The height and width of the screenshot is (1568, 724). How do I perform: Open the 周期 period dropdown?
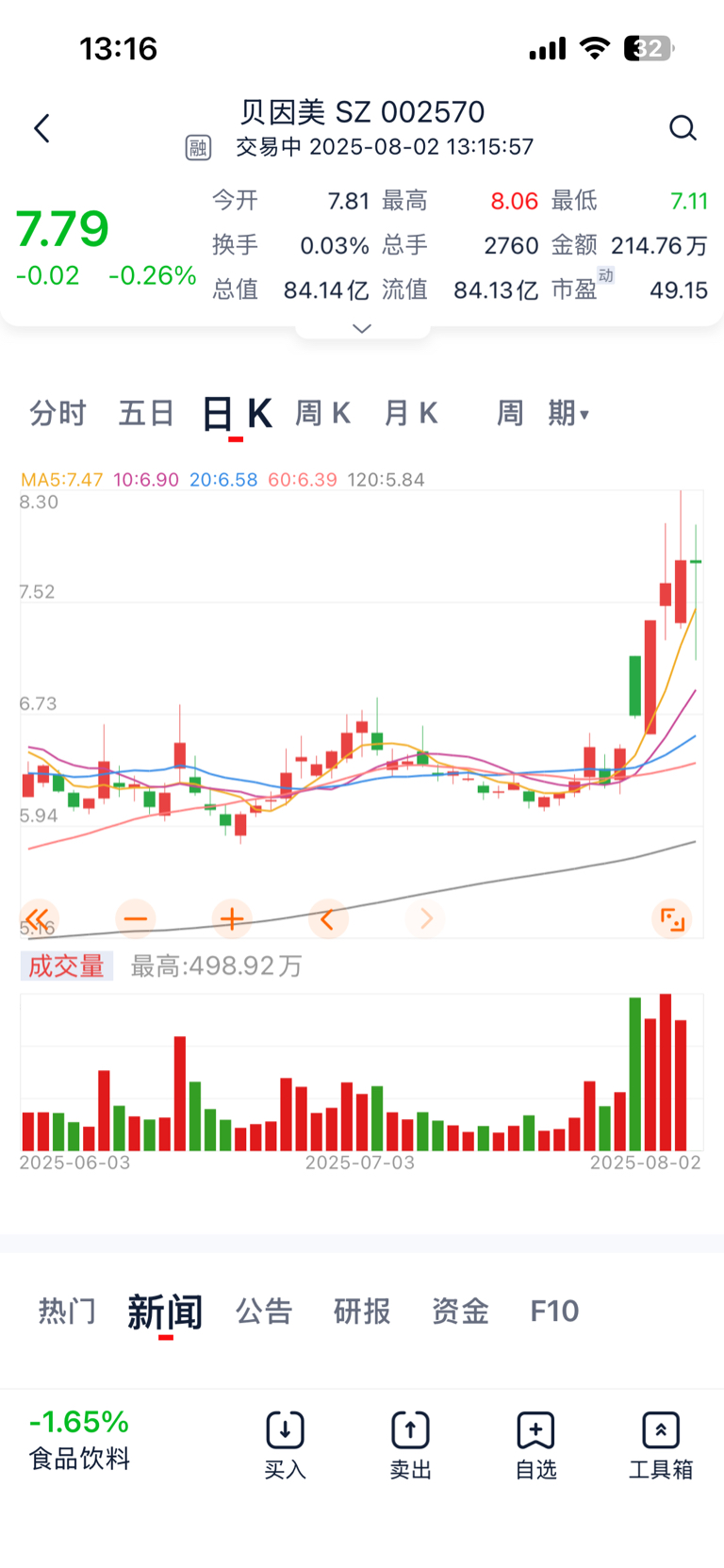click(x=543, y=413)
